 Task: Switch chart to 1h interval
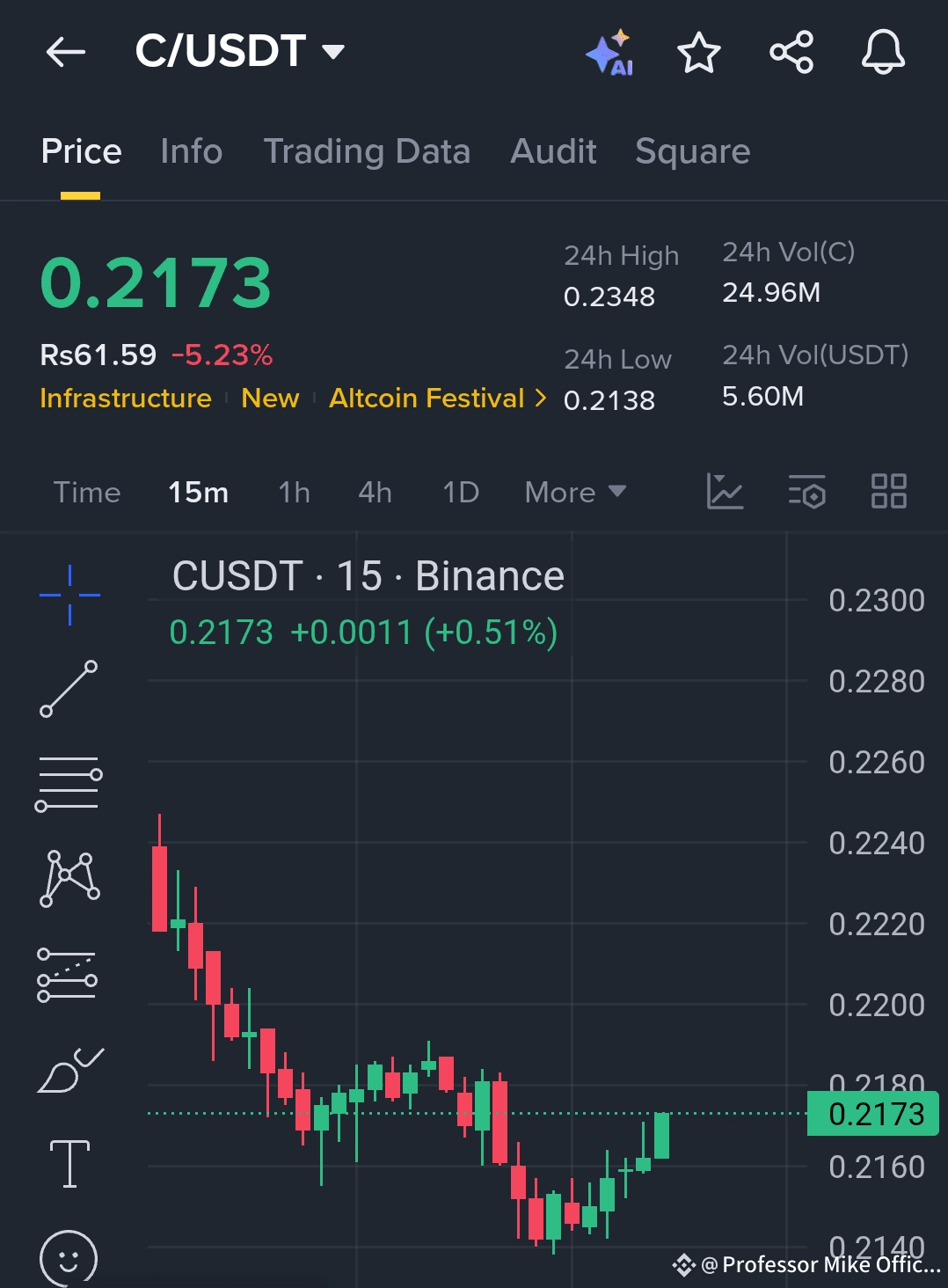(294, 493)
